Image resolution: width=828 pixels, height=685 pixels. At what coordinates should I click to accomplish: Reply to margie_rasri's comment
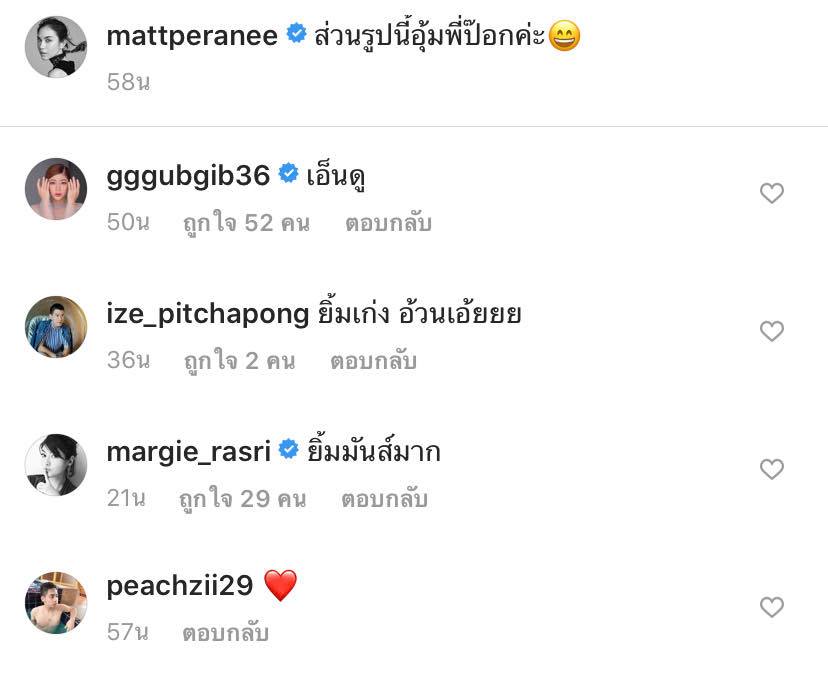(x=384, y=498)
